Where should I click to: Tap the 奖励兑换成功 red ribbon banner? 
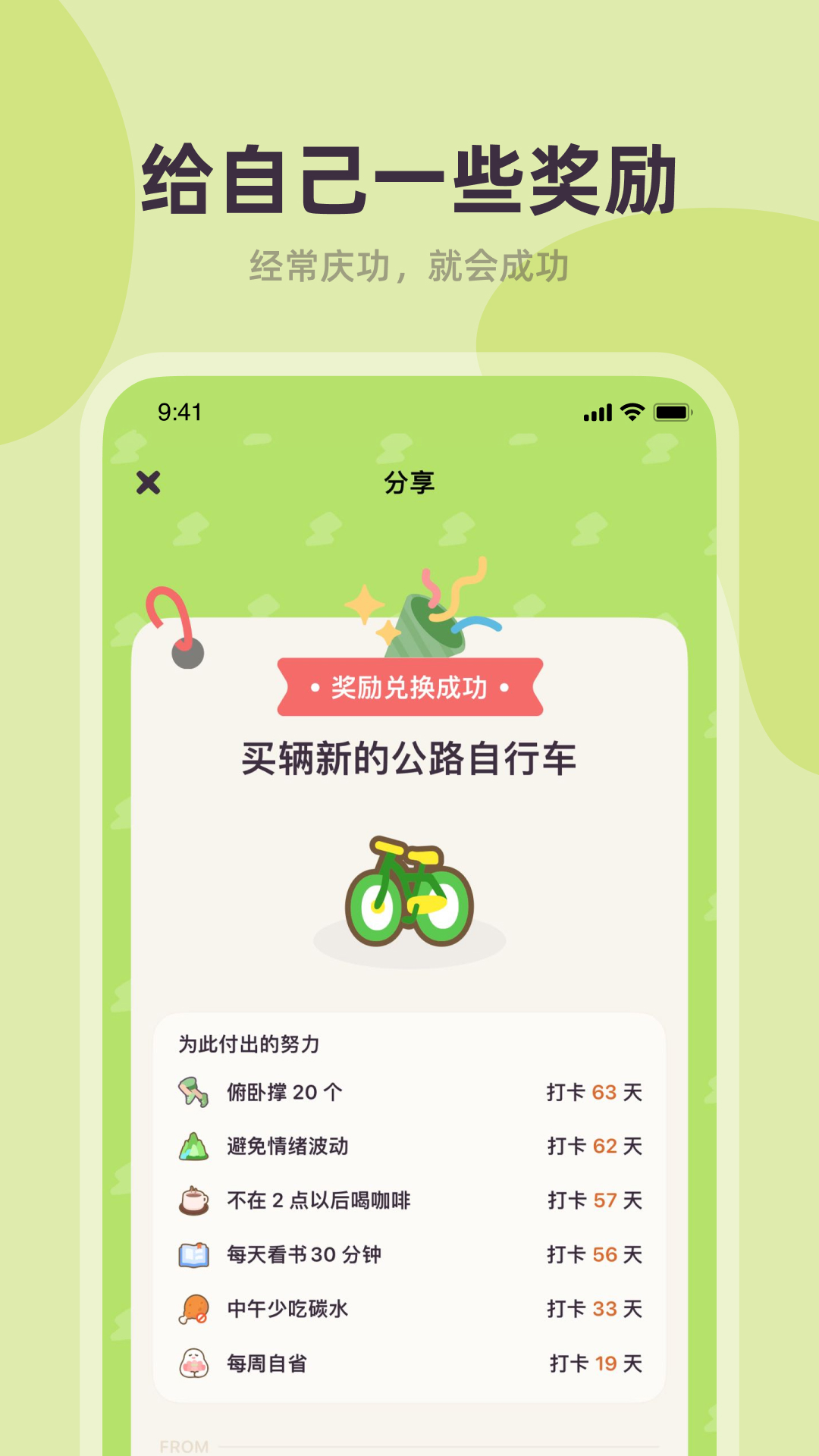[x=409, y=689]
